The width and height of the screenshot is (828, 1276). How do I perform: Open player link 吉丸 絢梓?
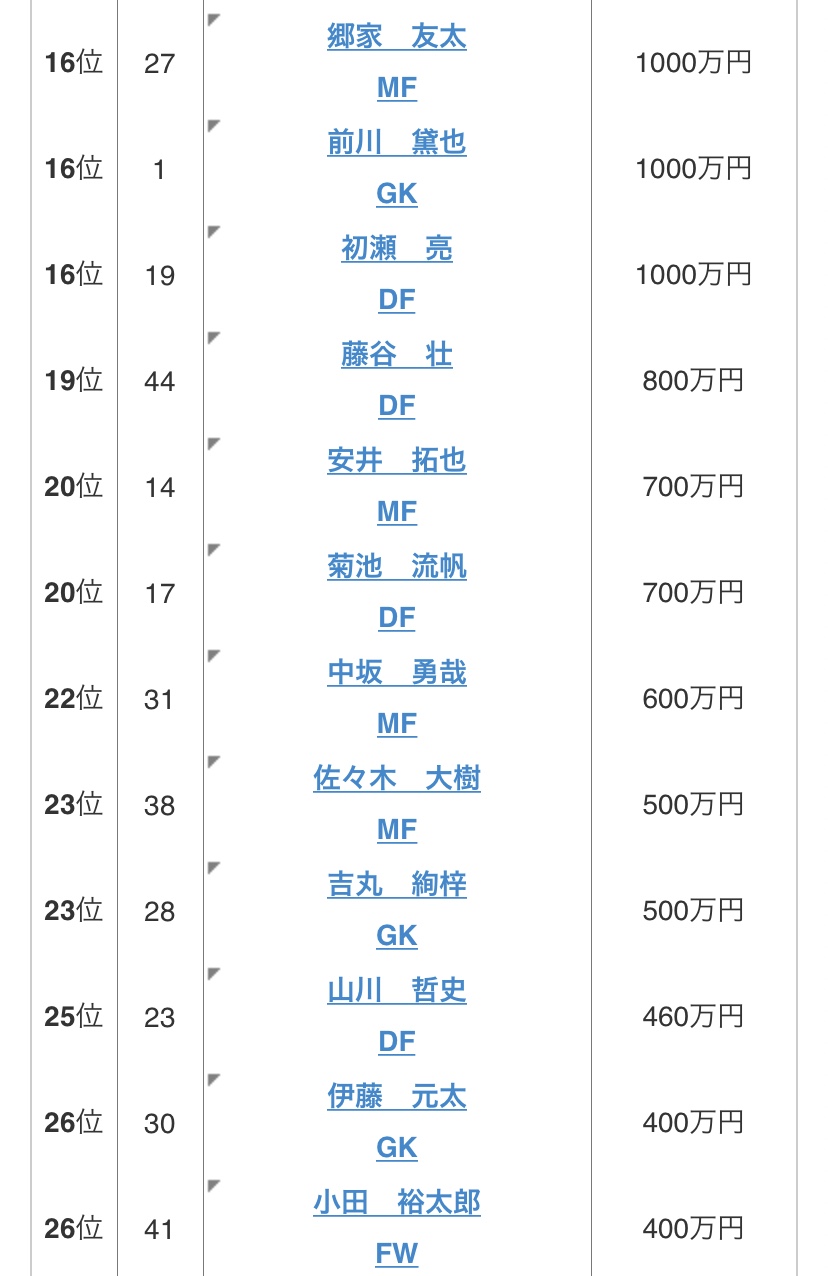click(397, 885)
